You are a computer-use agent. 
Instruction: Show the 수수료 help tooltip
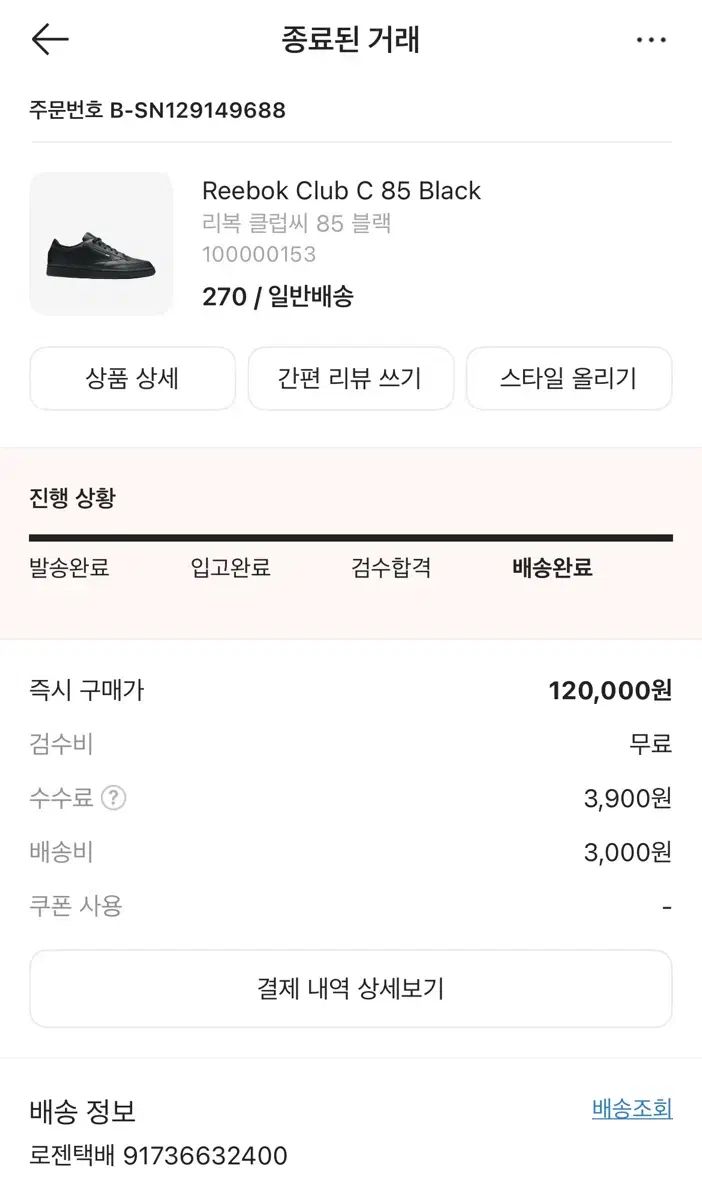coord(114,798)
